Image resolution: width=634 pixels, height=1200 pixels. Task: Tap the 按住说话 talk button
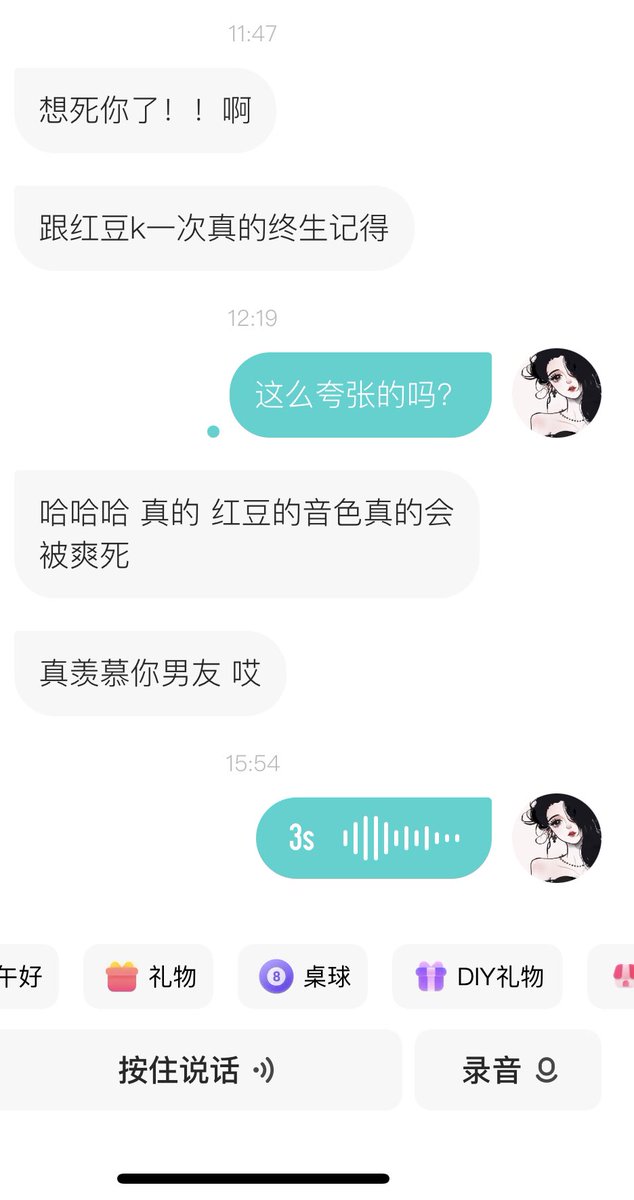(x=196, y=1070)
